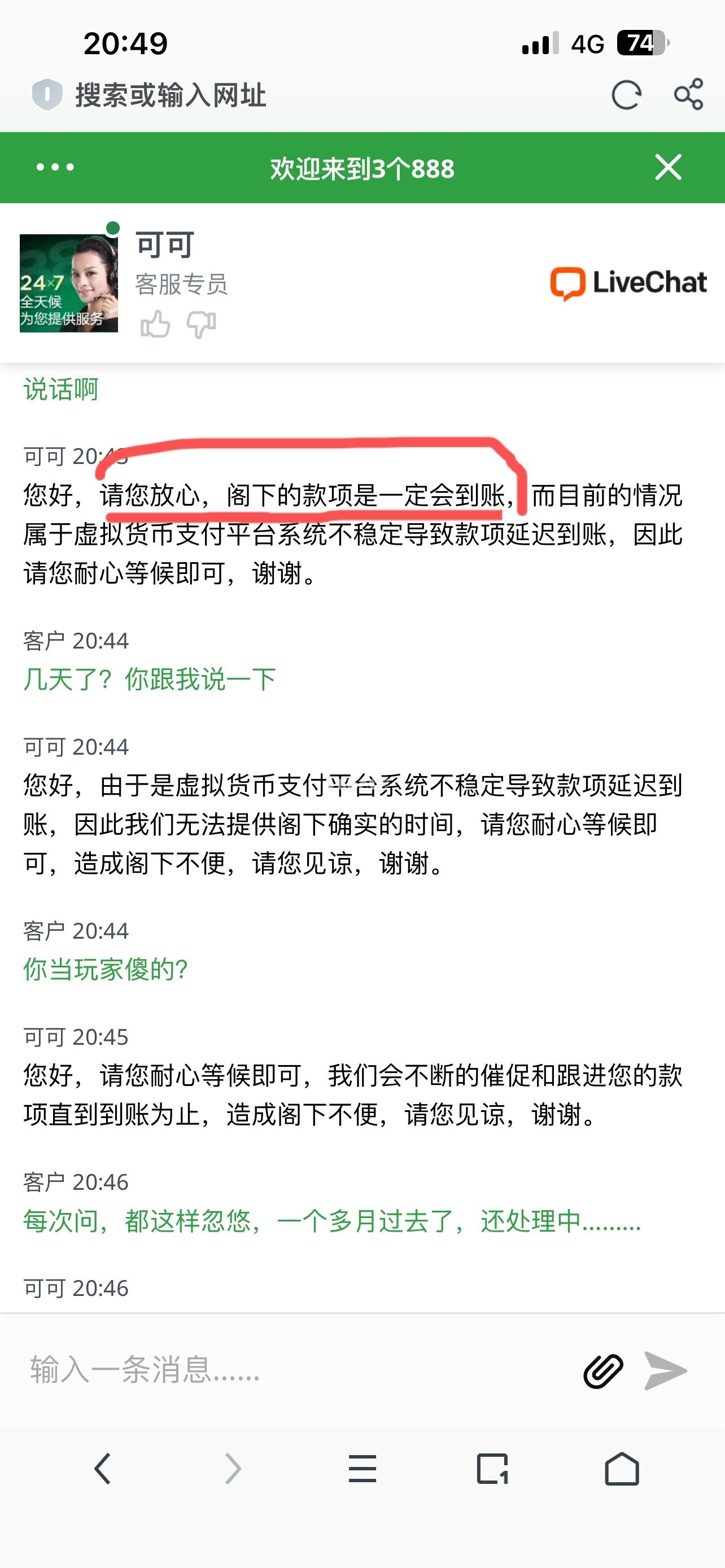Open the chat options three-dot menu
725x1568 pixels.
click(x=55, y=168)
